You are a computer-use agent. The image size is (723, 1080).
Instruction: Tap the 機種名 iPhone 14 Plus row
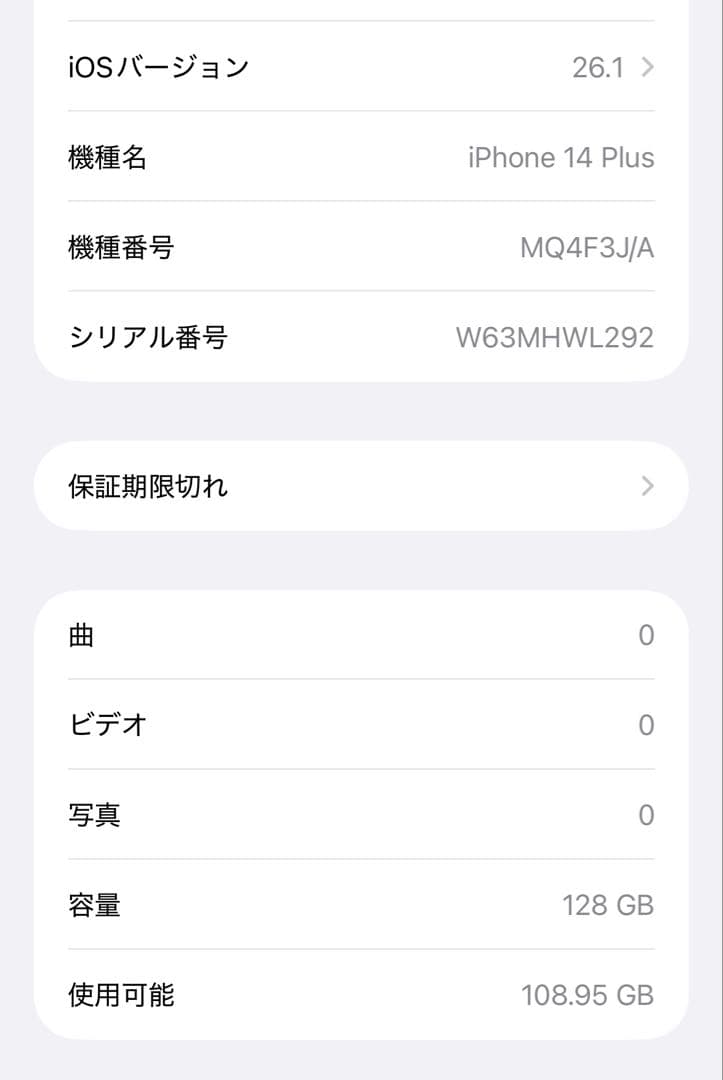(x=360, y=157)
